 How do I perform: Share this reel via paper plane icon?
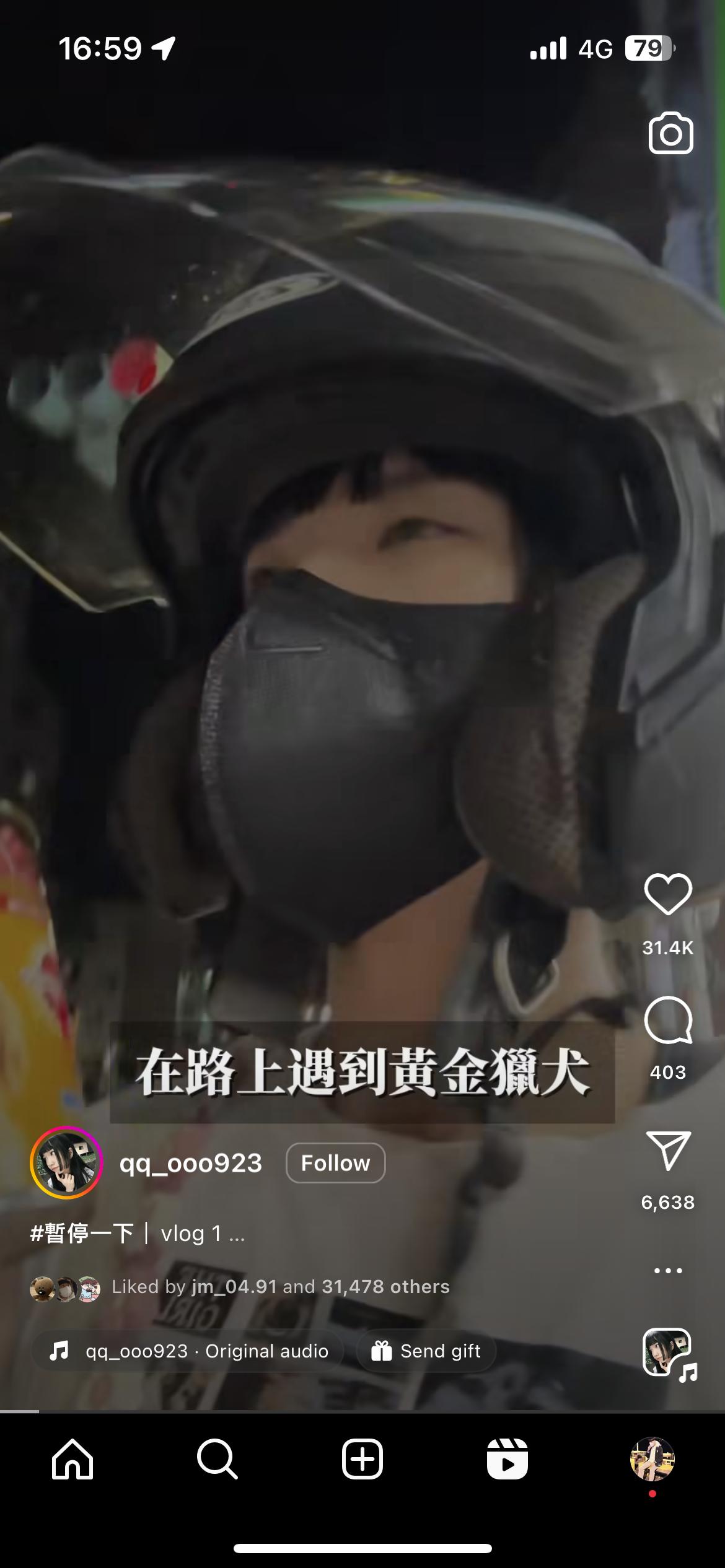(668, 1151)
